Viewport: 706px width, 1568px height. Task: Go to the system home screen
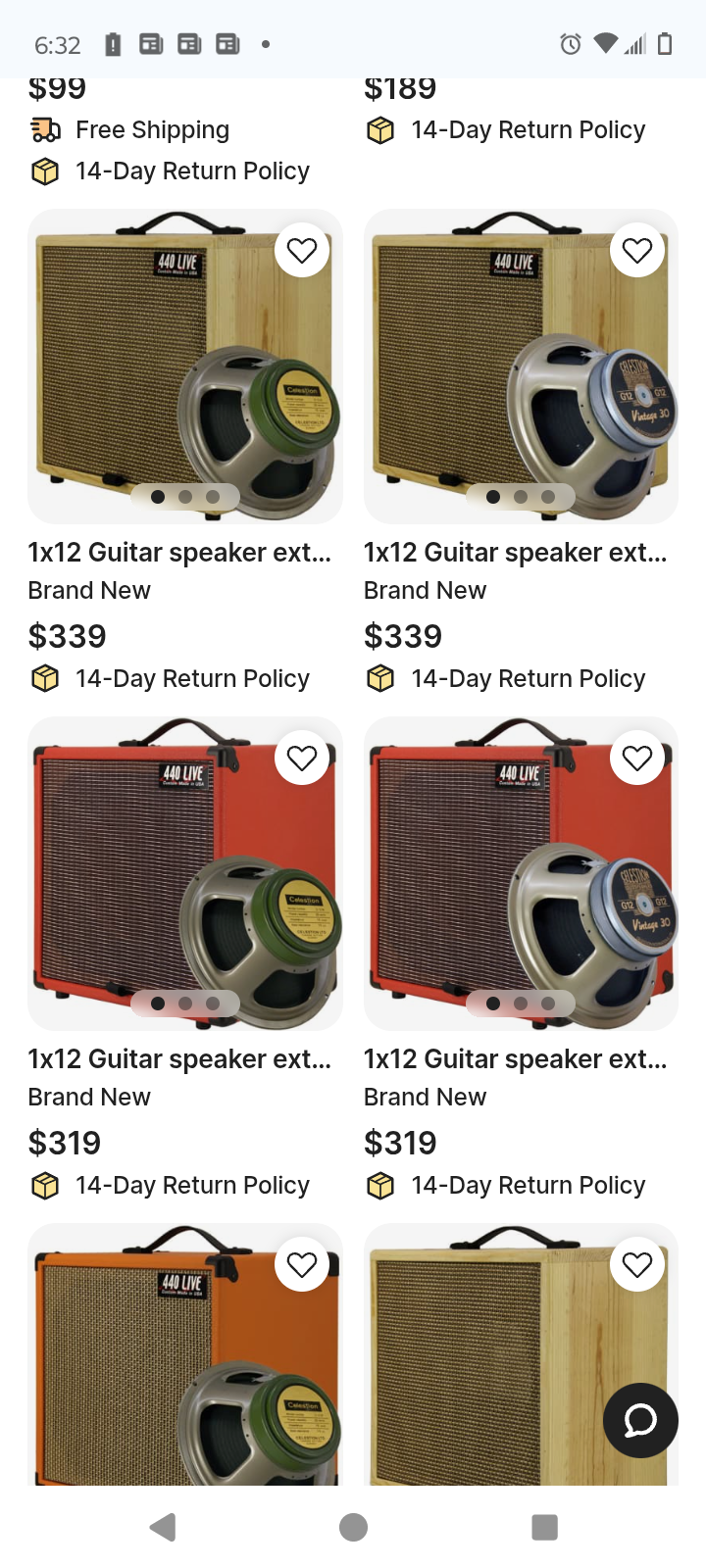[353, 1527]
